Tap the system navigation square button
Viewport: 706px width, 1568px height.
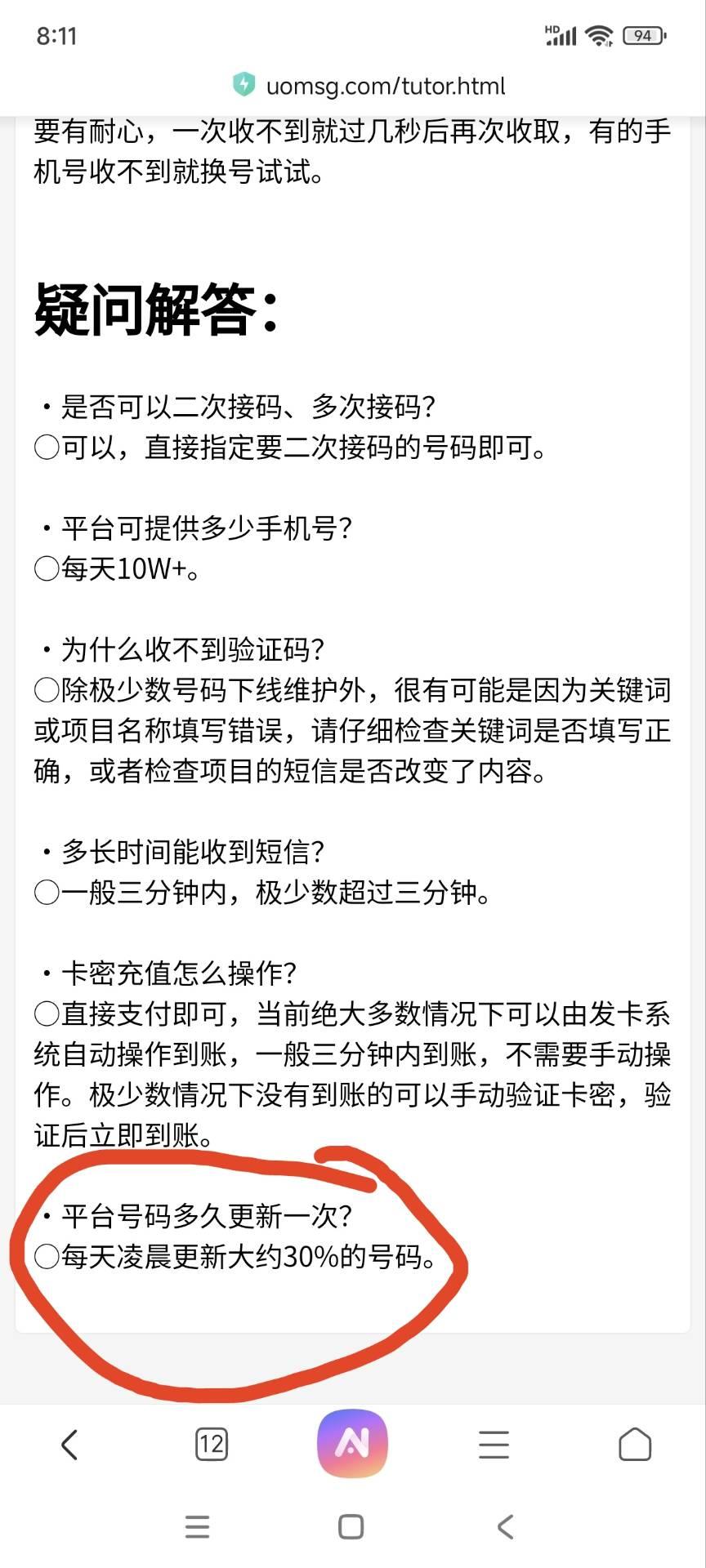pyautogui.click(x=351, y=1527)
